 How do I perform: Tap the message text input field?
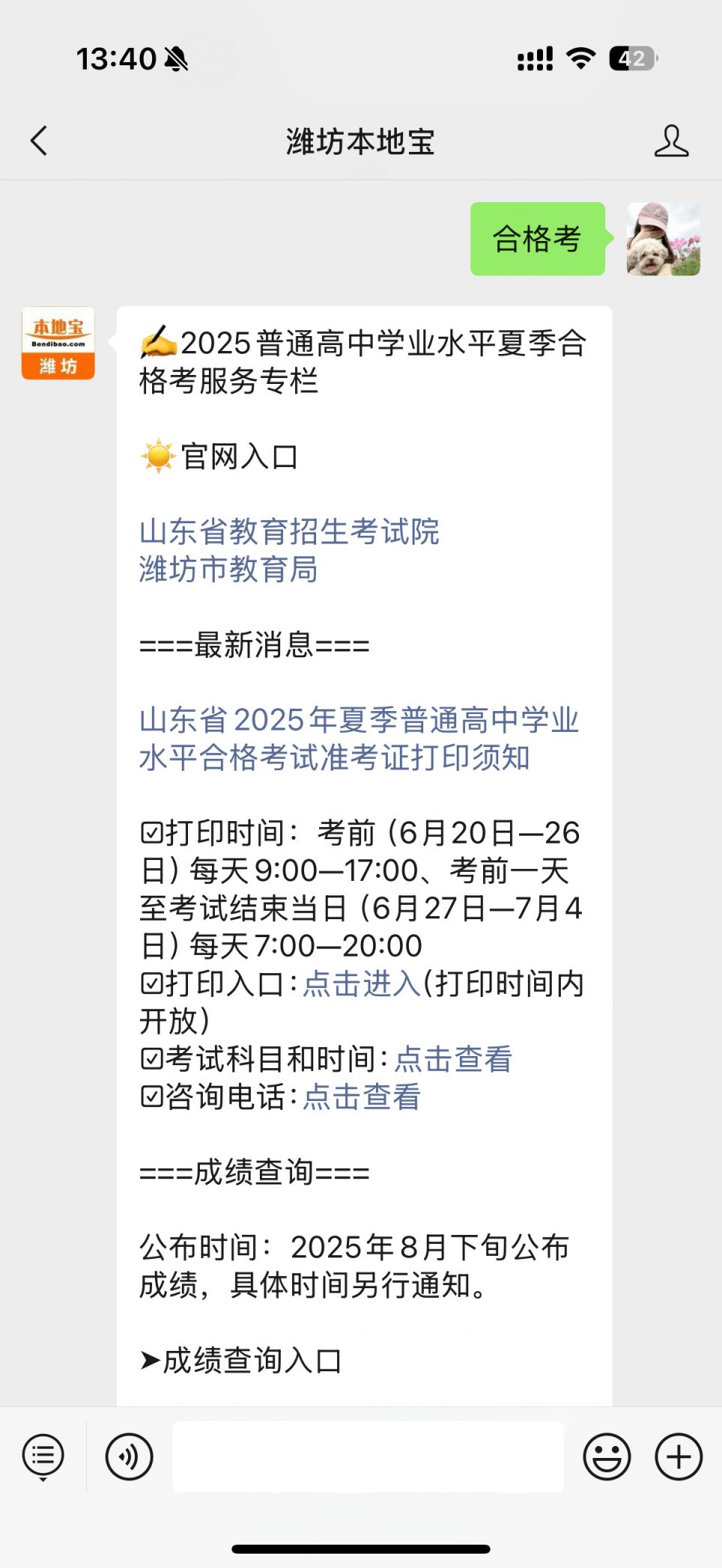[x=366, y=1456]
